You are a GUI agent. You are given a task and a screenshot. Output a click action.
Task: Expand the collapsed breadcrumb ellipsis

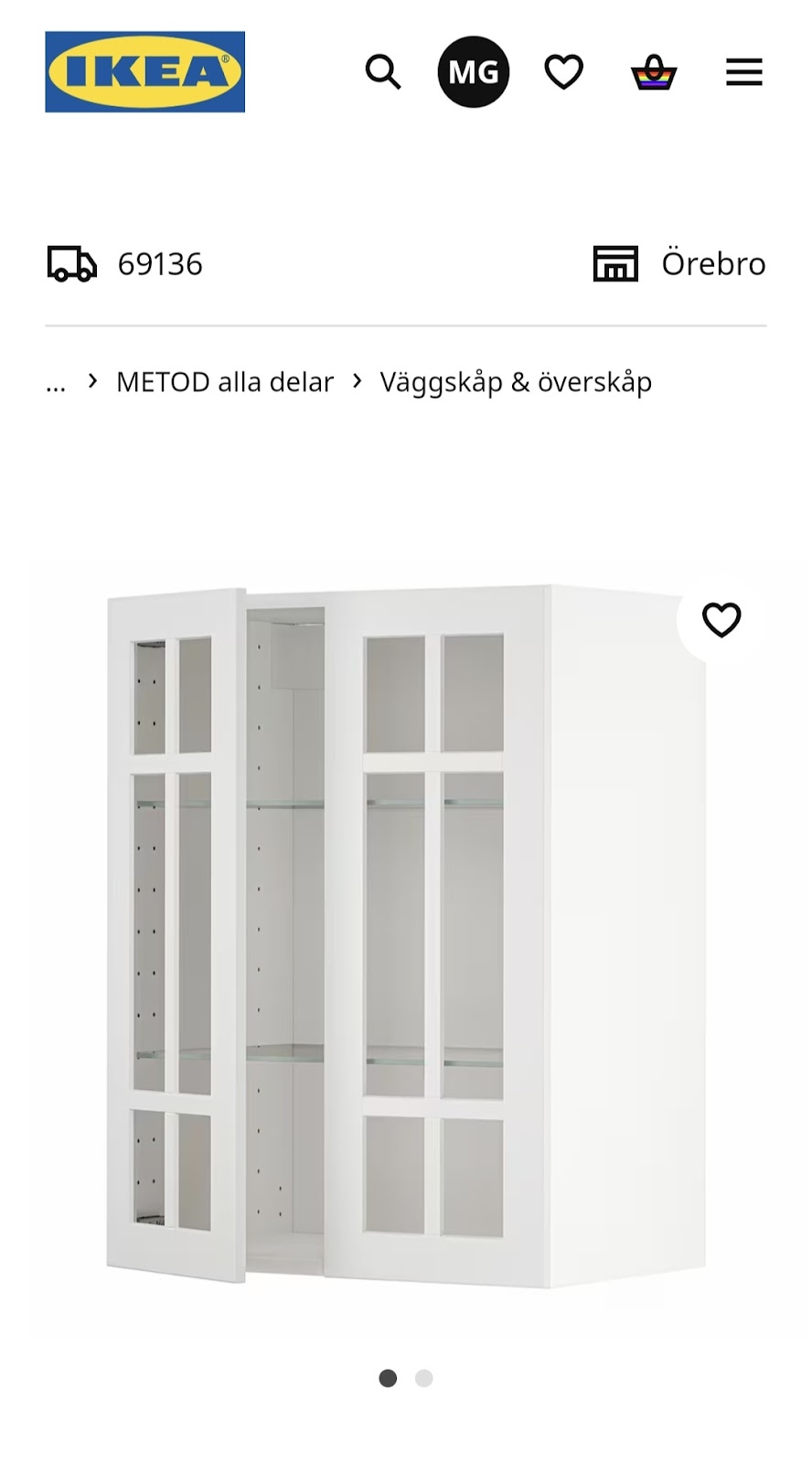pos(56,382)
